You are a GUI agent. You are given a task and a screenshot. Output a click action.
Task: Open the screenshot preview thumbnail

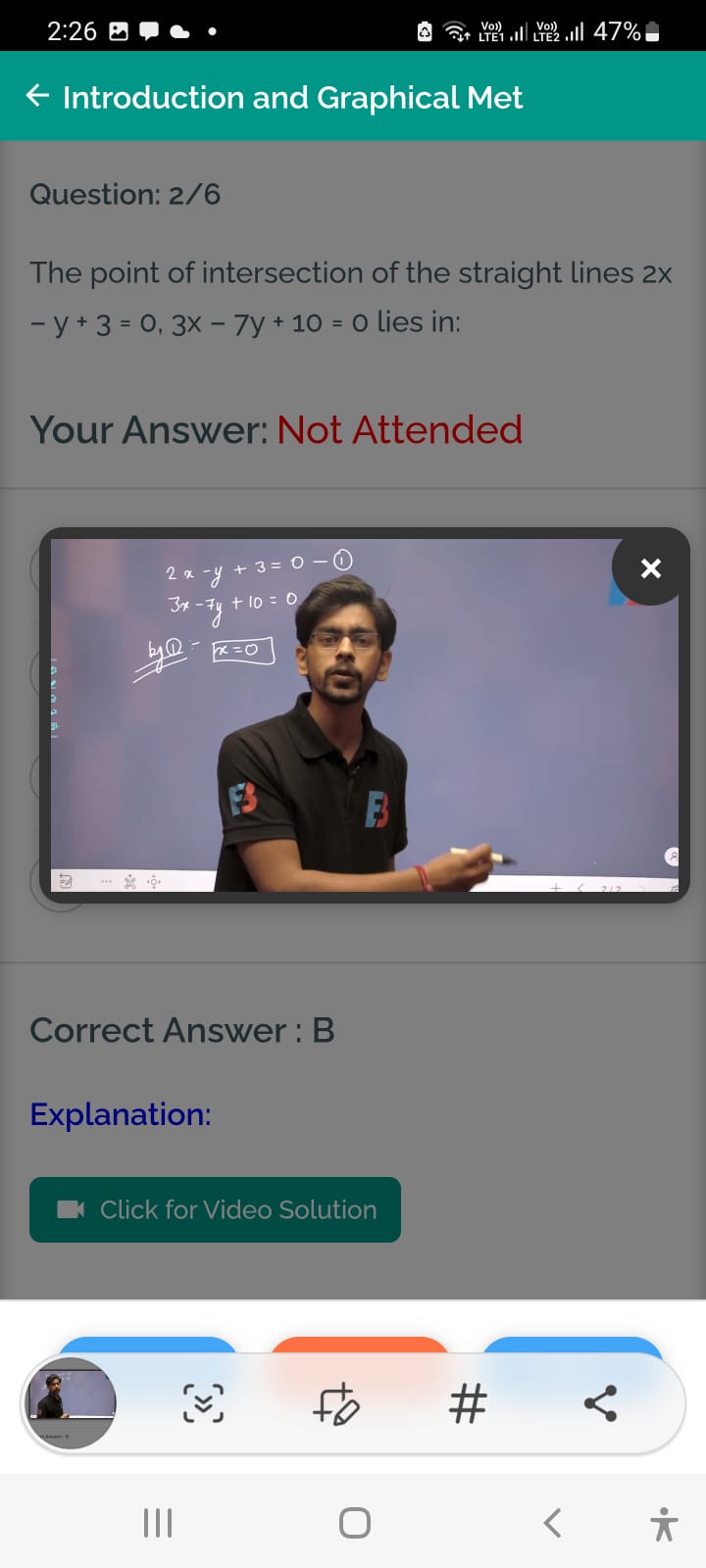click(x=70, y=1403)
